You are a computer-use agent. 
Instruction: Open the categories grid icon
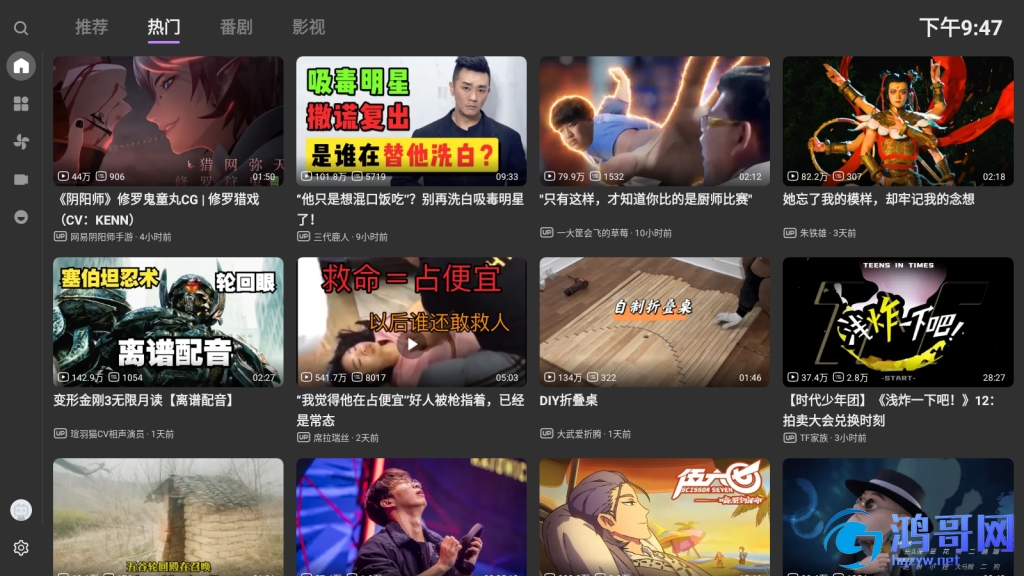21,104
